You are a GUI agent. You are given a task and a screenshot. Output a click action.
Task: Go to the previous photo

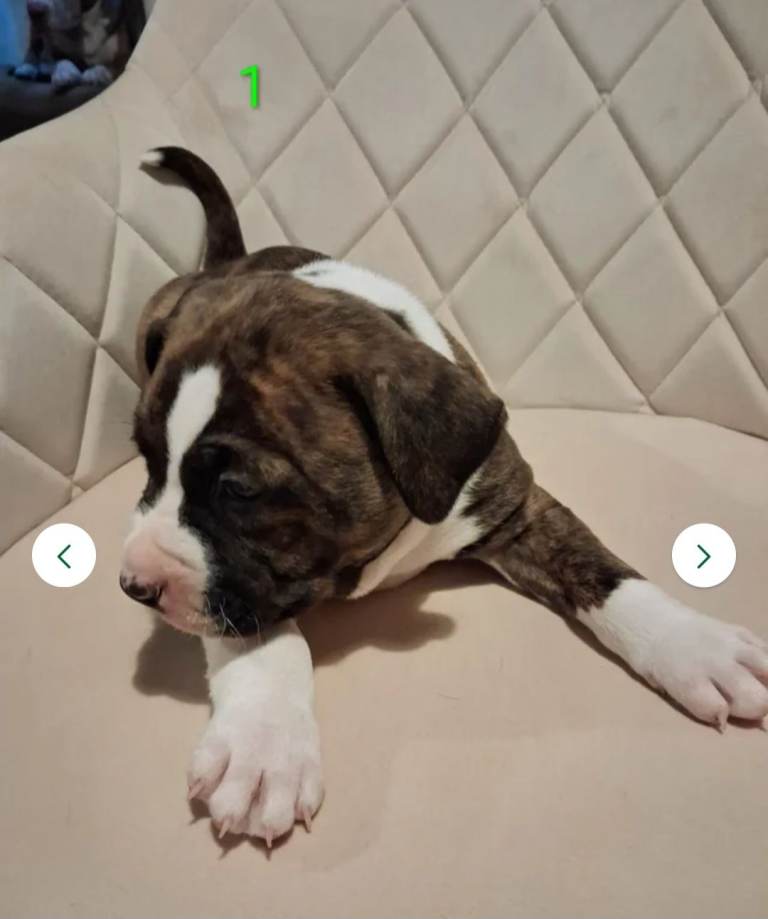point(64,555)
